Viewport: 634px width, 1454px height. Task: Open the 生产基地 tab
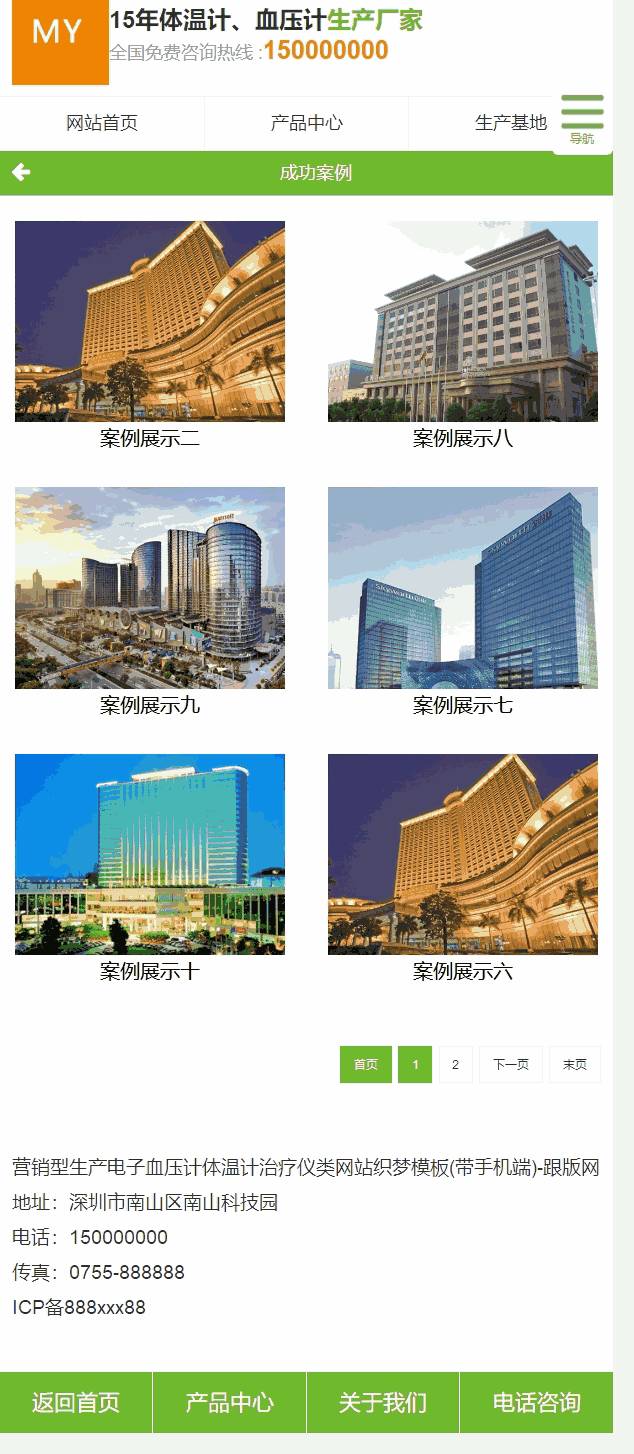point(510,123)
